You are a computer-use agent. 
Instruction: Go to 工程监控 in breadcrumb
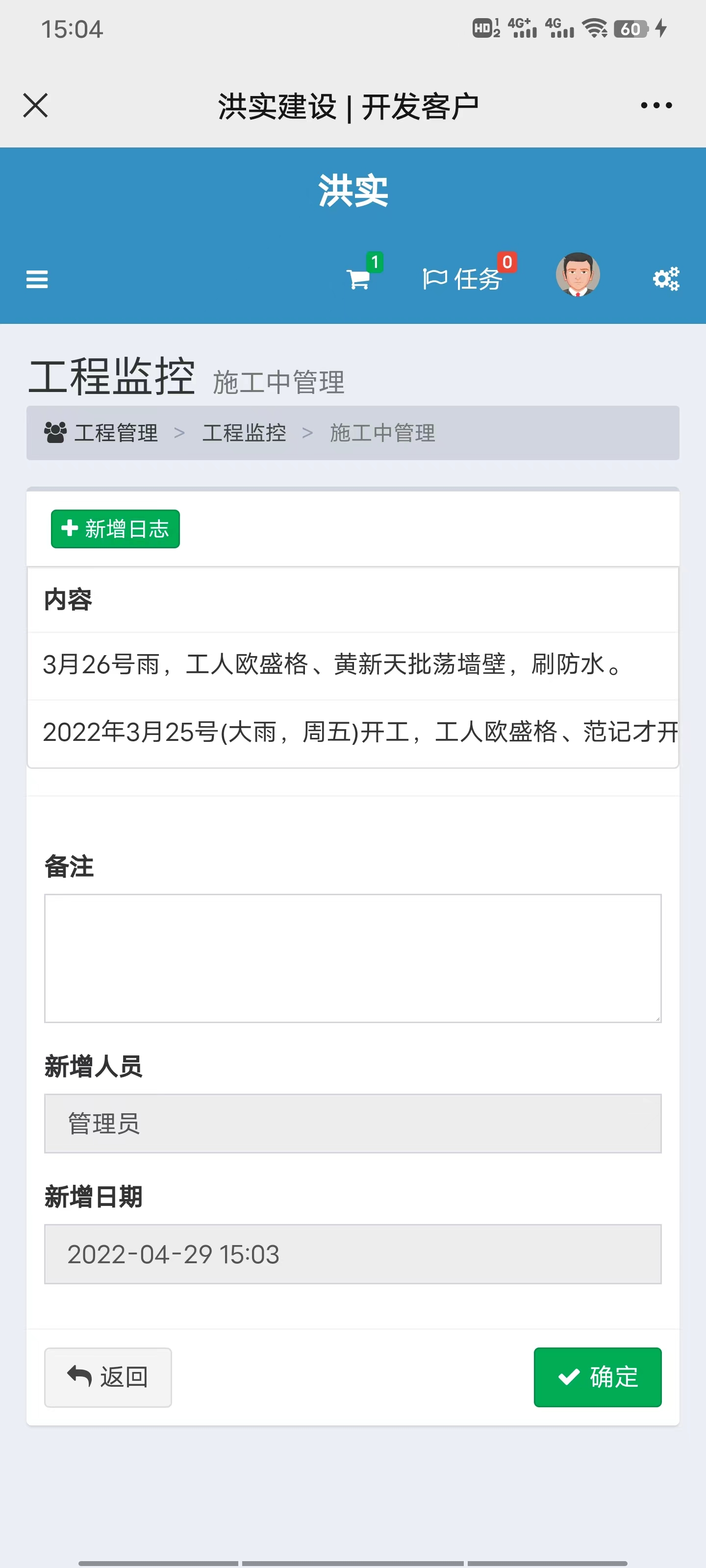pos(244,433)
